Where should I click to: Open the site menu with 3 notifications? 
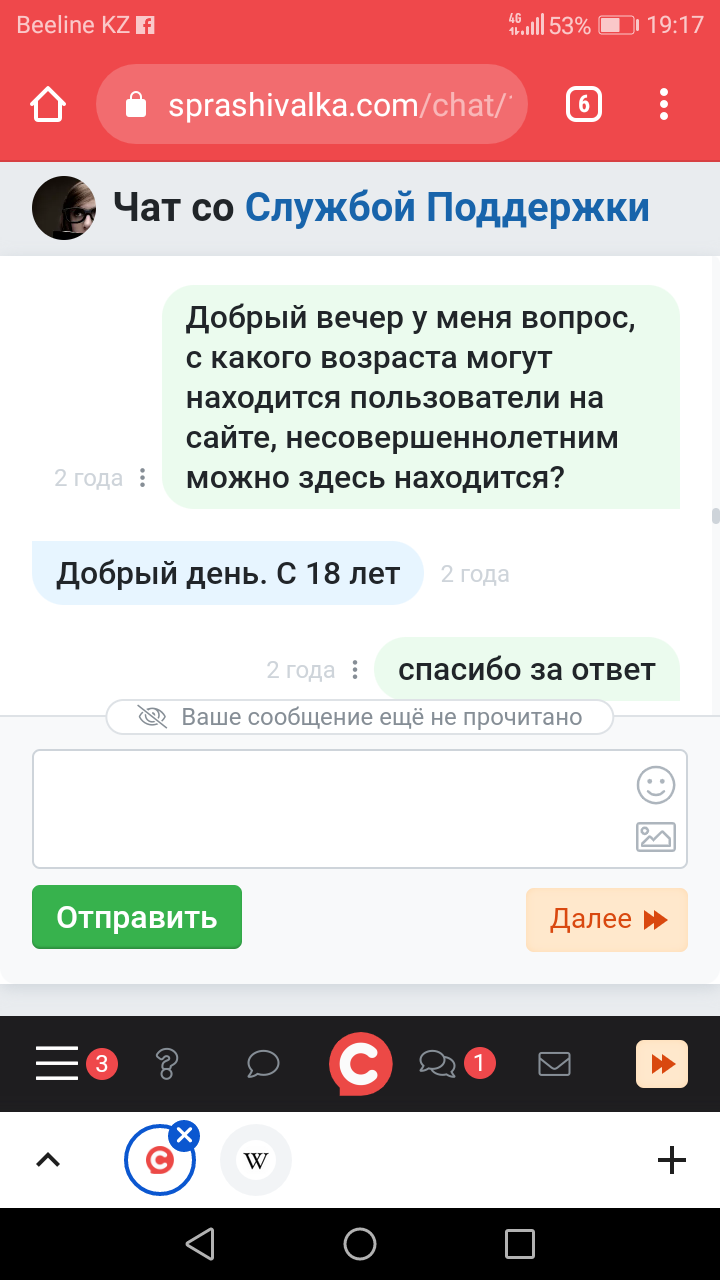click(x=57, y=1063)
